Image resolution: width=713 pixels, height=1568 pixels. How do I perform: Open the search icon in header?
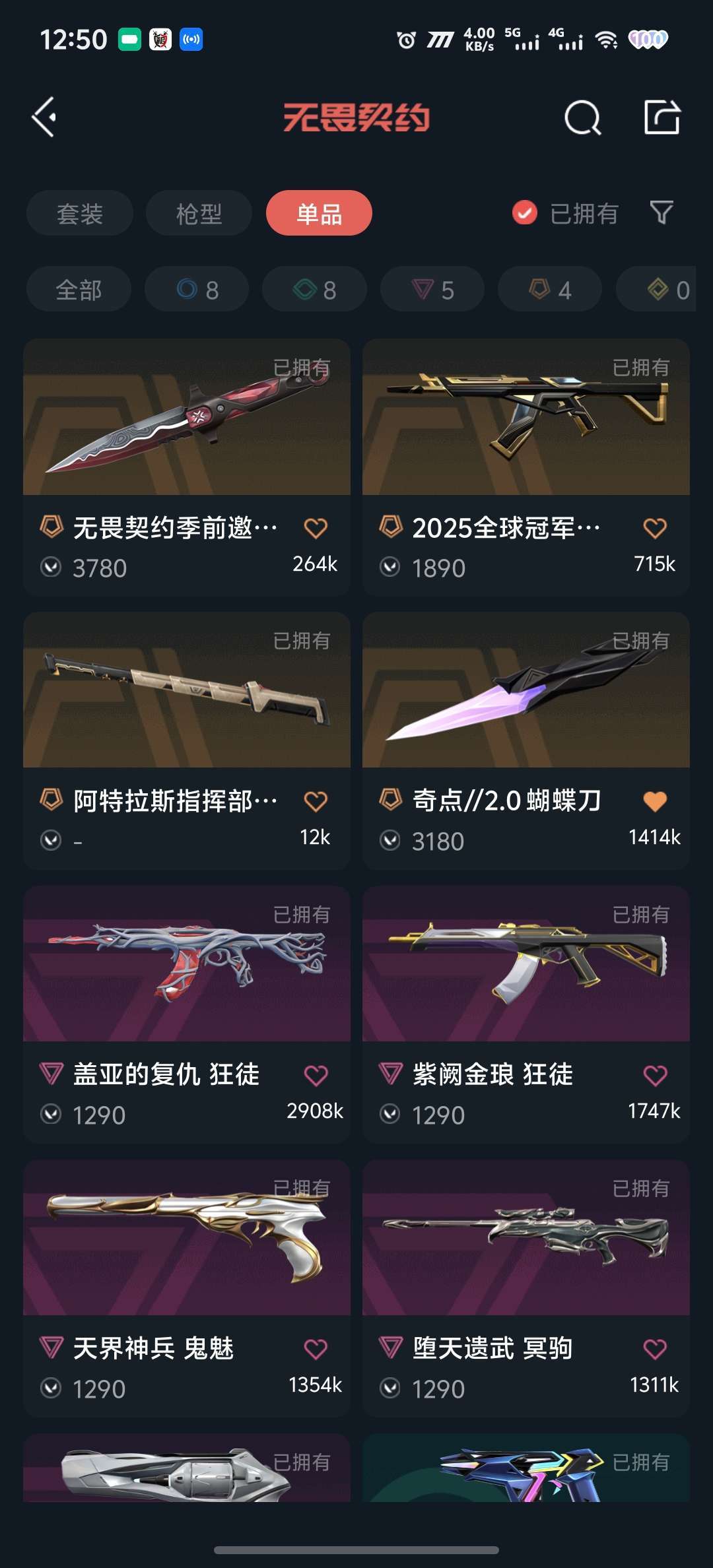(x=582, y=117)
